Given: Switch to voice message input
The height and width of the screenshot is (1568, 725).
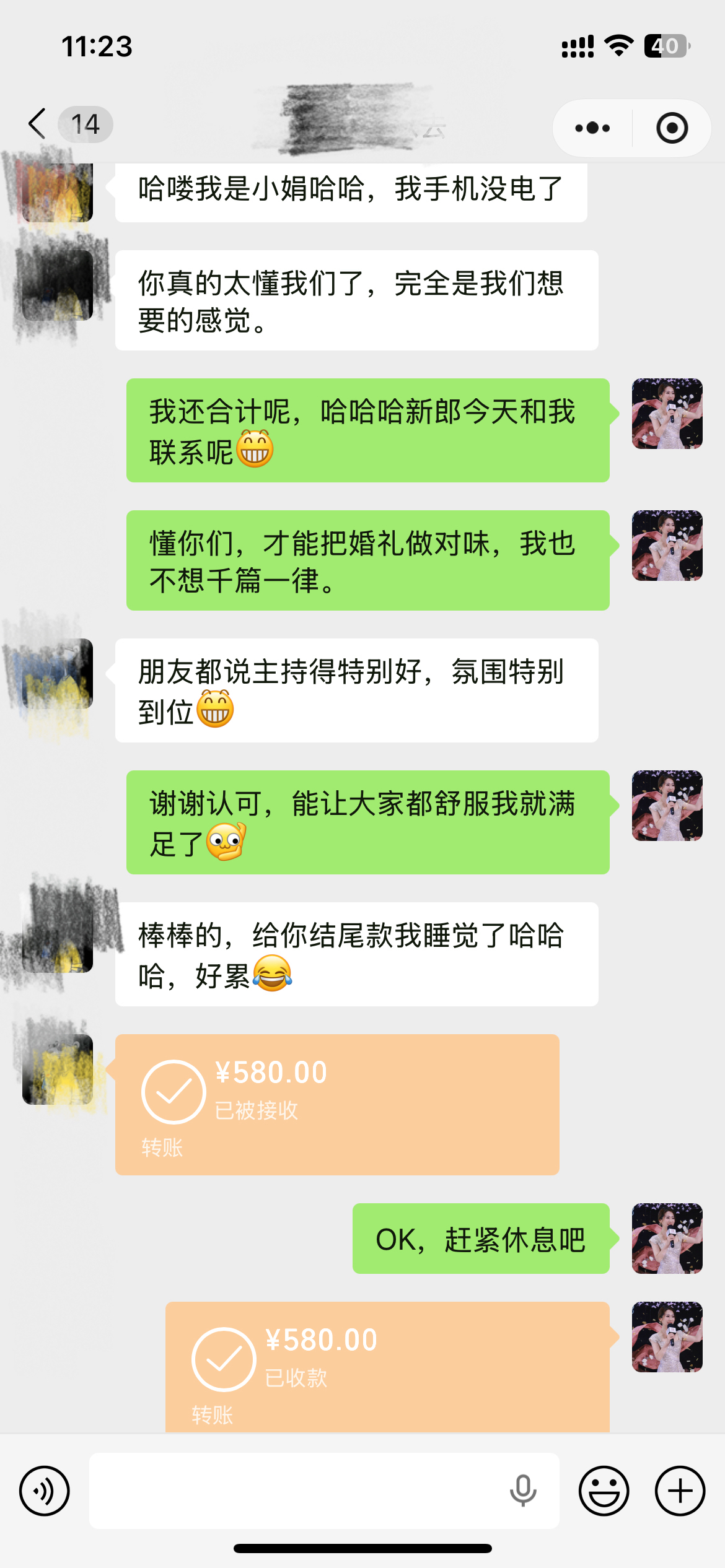Looking at the screenshot, I should tap(45, 1491).
